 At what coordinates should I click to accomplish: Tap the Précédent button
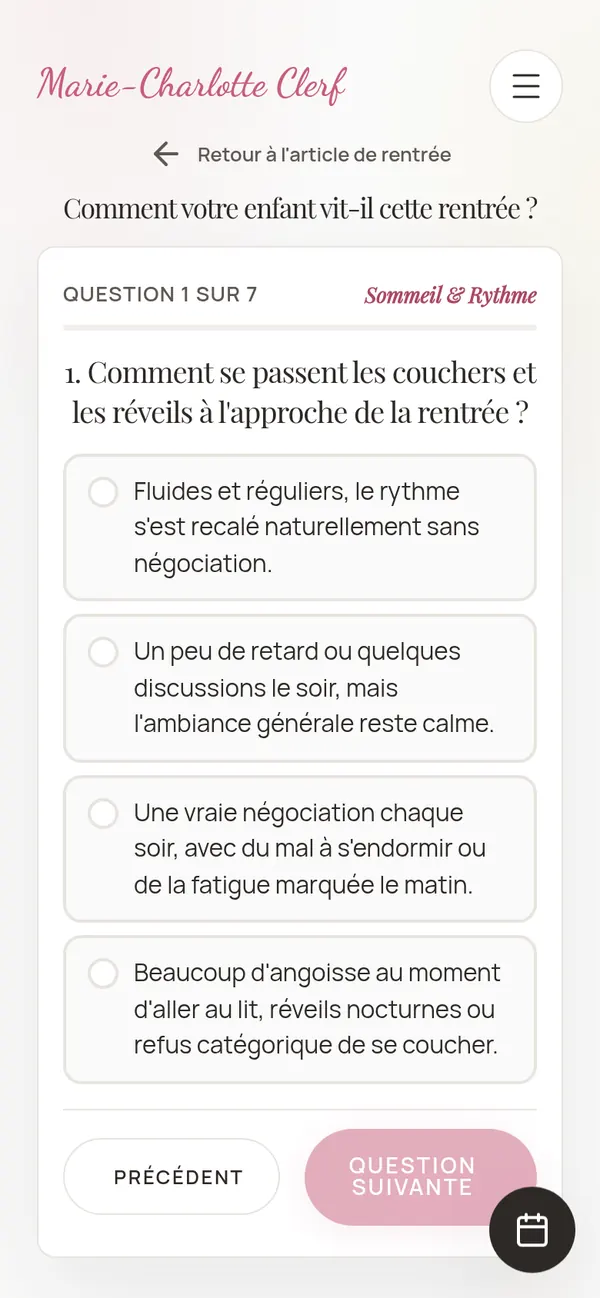[171, 1177]
